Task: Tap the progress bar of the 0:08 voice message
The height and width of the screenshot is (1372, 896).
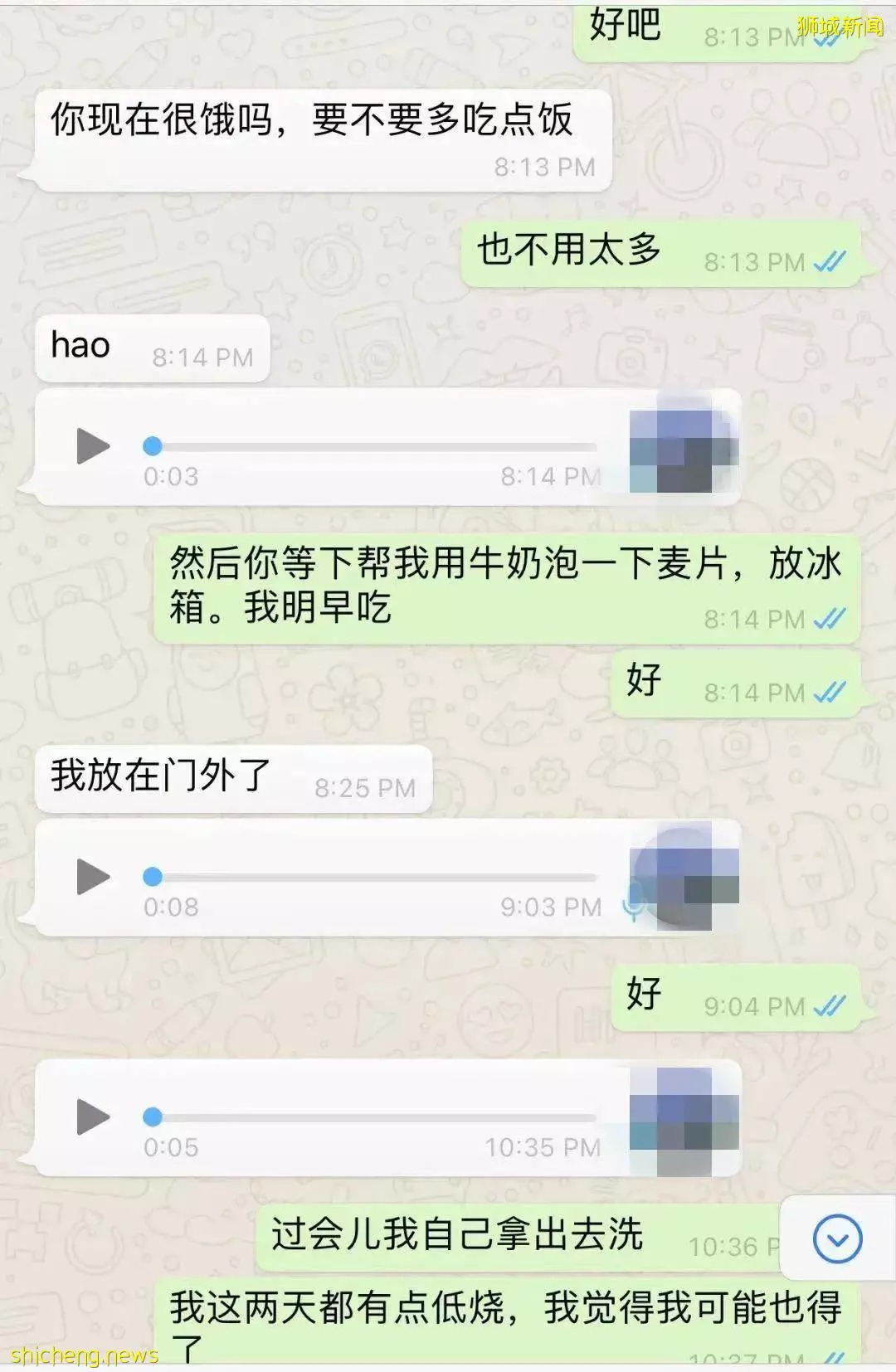Action: (373, 878)
